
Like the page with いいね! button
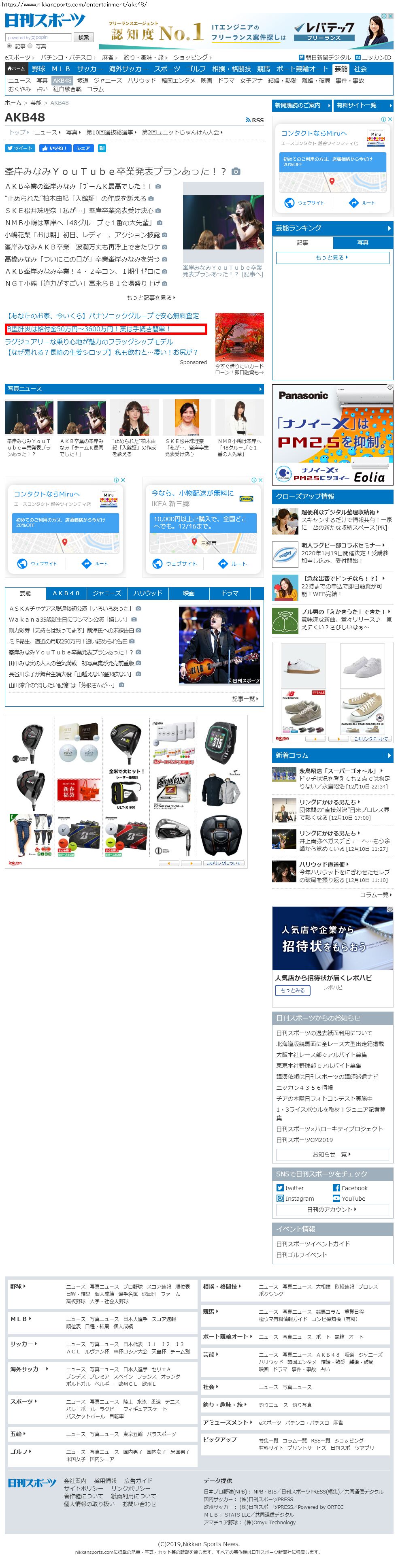pos(54,148)
